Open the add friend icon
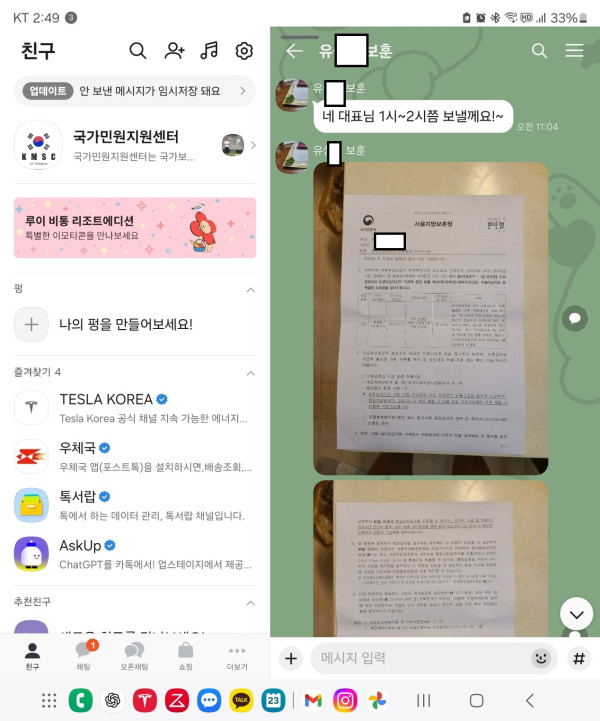This screenshot has width=600, height=721. (x=174, y=51)
